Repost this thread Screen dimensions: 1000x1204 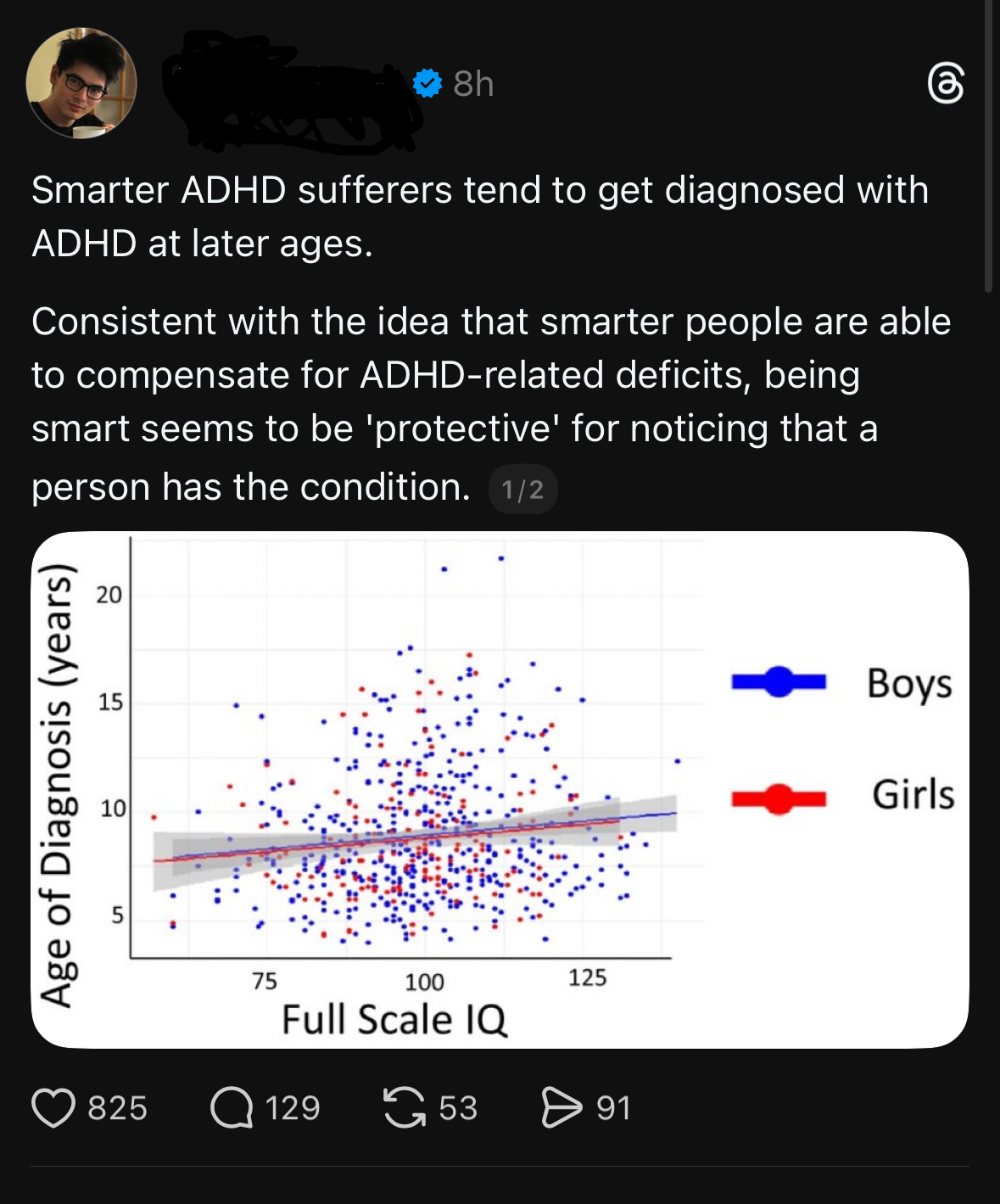[x=405, y=1108]
